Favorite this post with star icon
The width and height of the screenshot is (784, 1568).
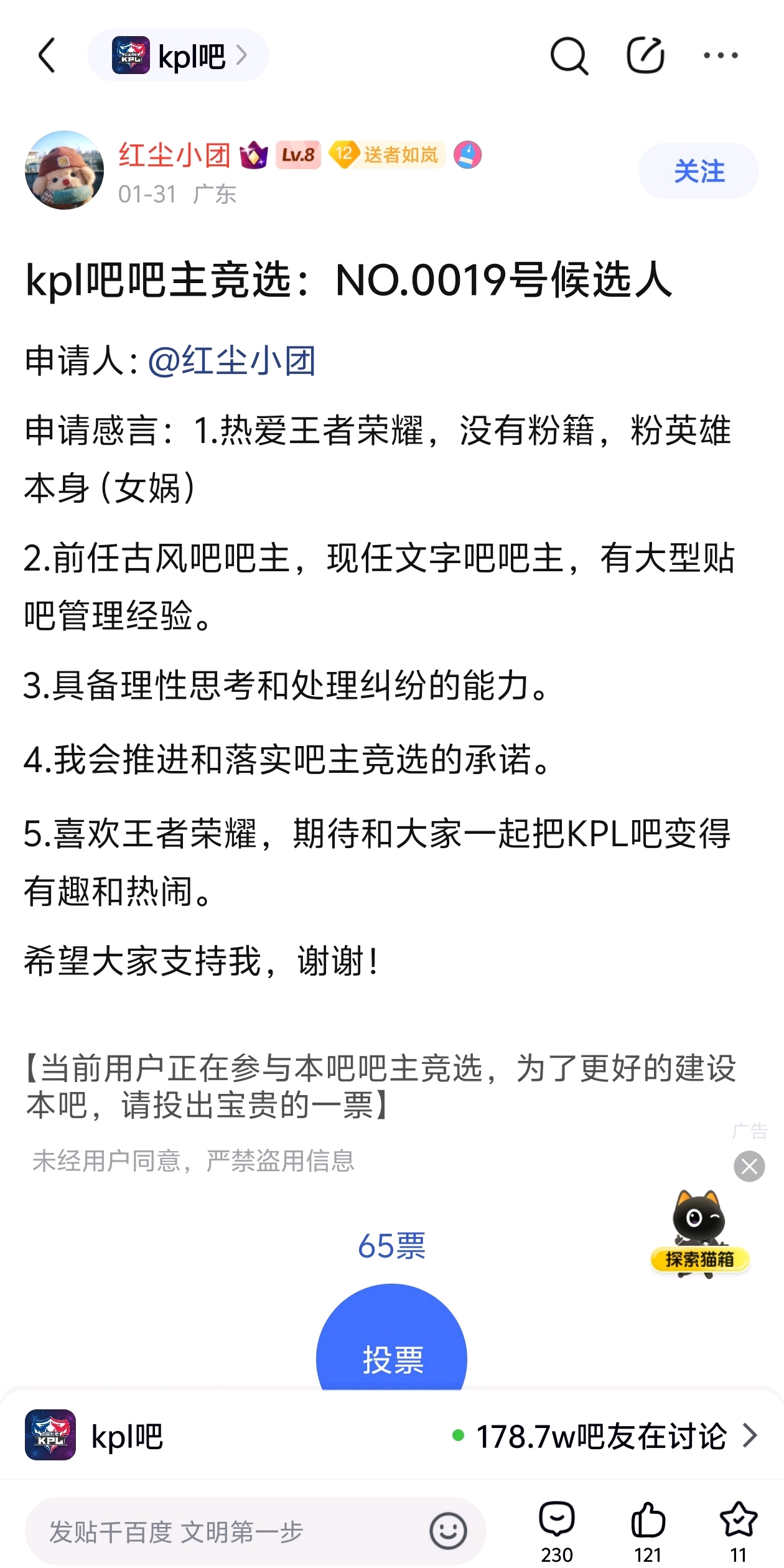pos(738,1531)
